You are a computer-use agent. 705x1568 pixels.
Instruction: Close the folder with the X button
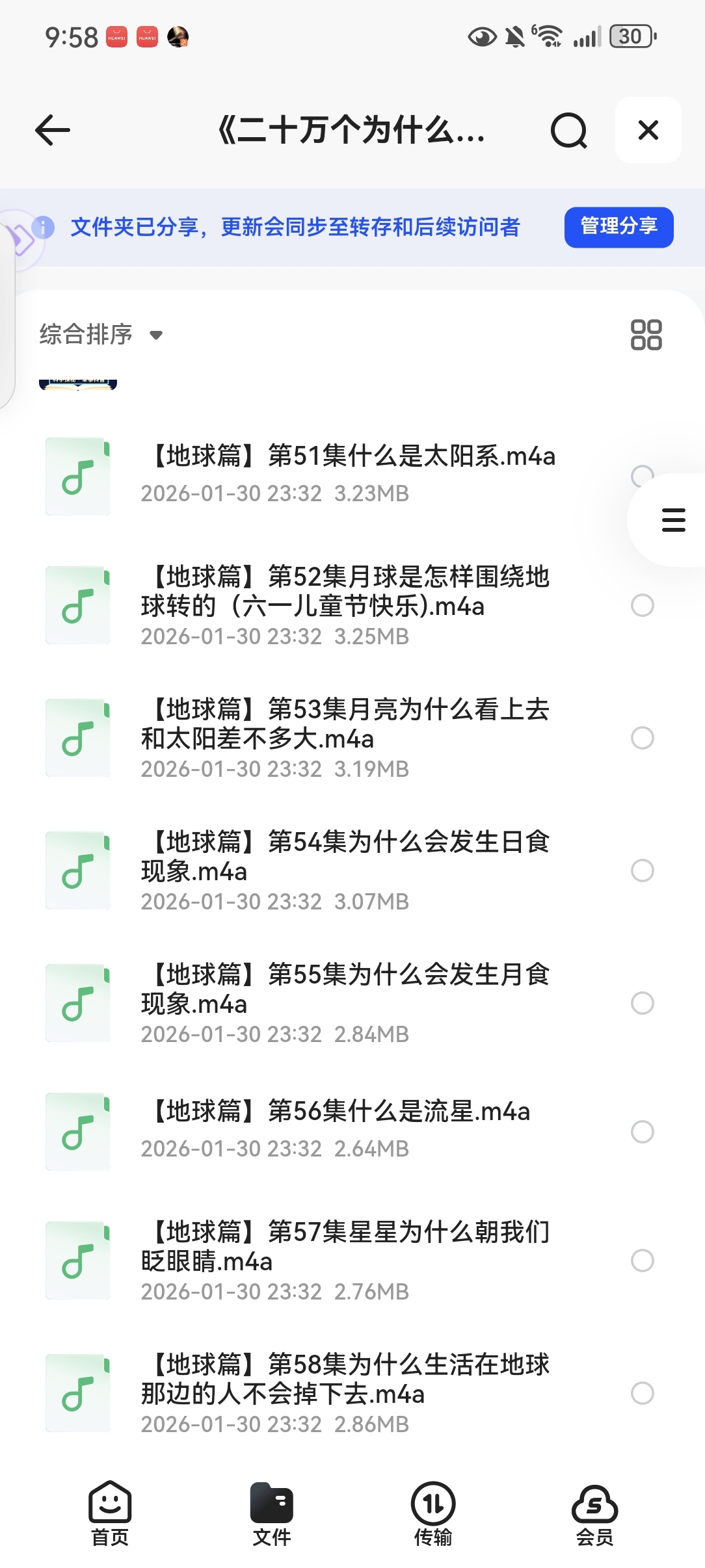[648, 130]
